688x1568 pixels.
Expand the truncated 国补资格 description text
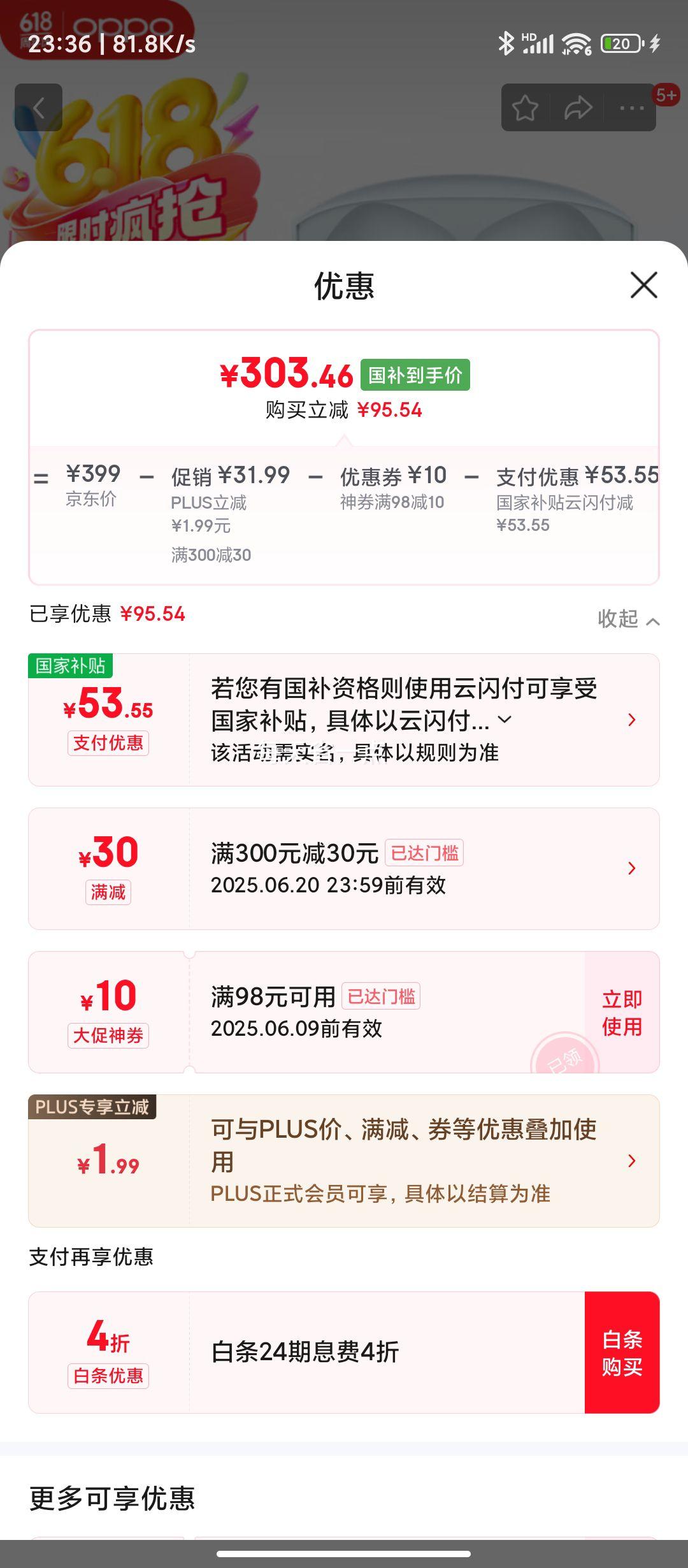point(505,720)
